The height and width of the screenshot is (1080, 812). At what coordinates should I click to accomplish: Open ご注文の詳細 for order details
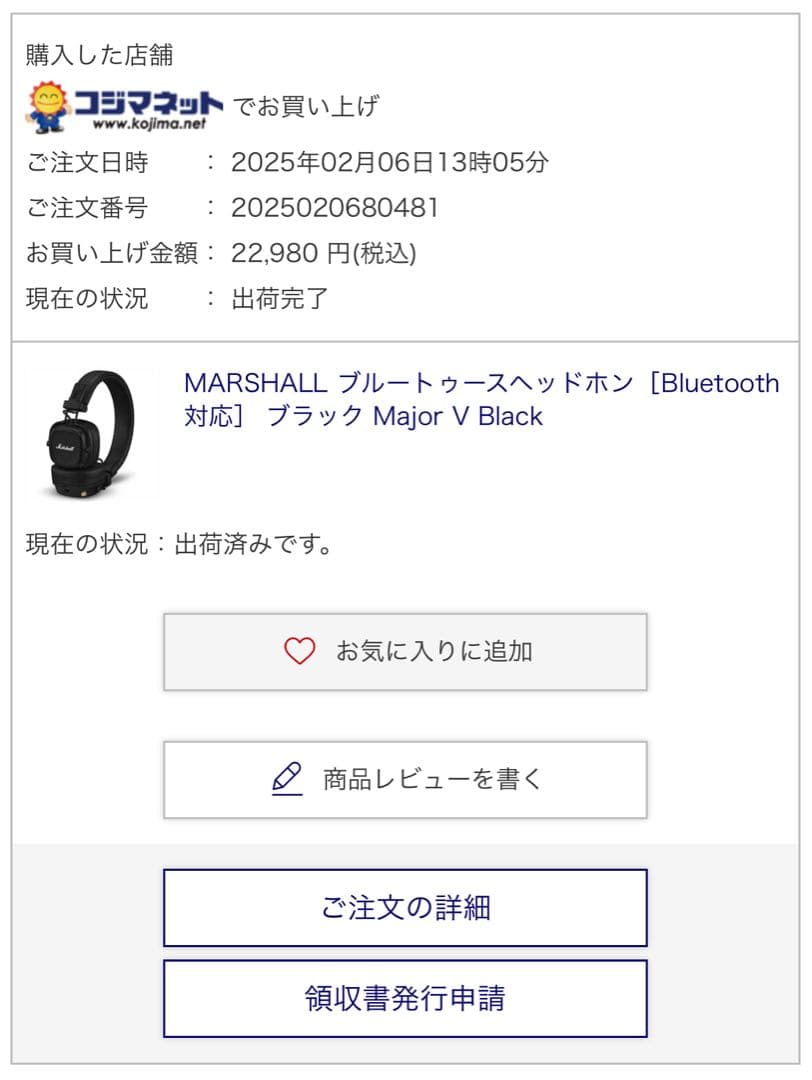coord(406,908)
